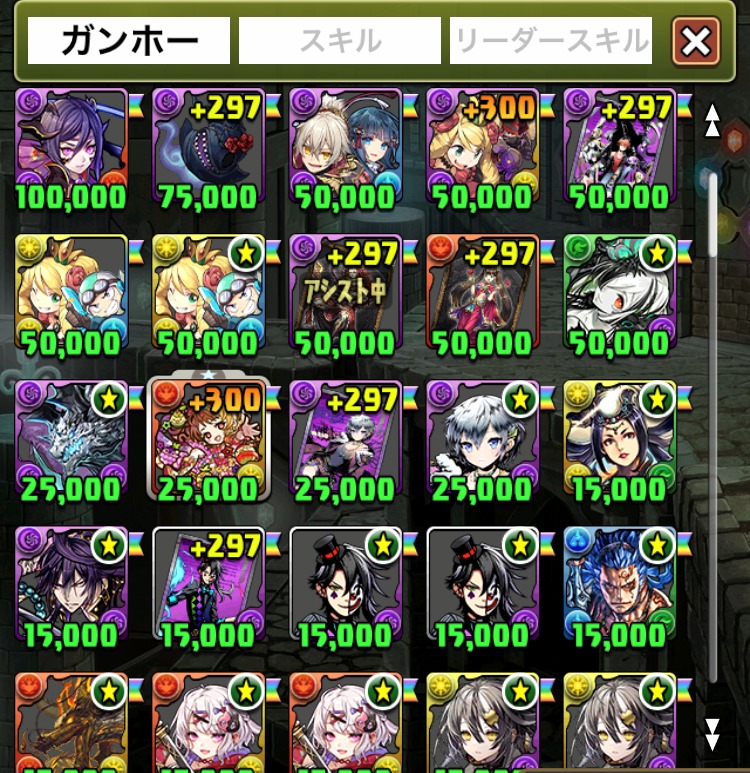The width and height of the screenshot is (750, 773).
Task: Close the monster list panel
Action: pyautogui.click(x=696, y=41)
